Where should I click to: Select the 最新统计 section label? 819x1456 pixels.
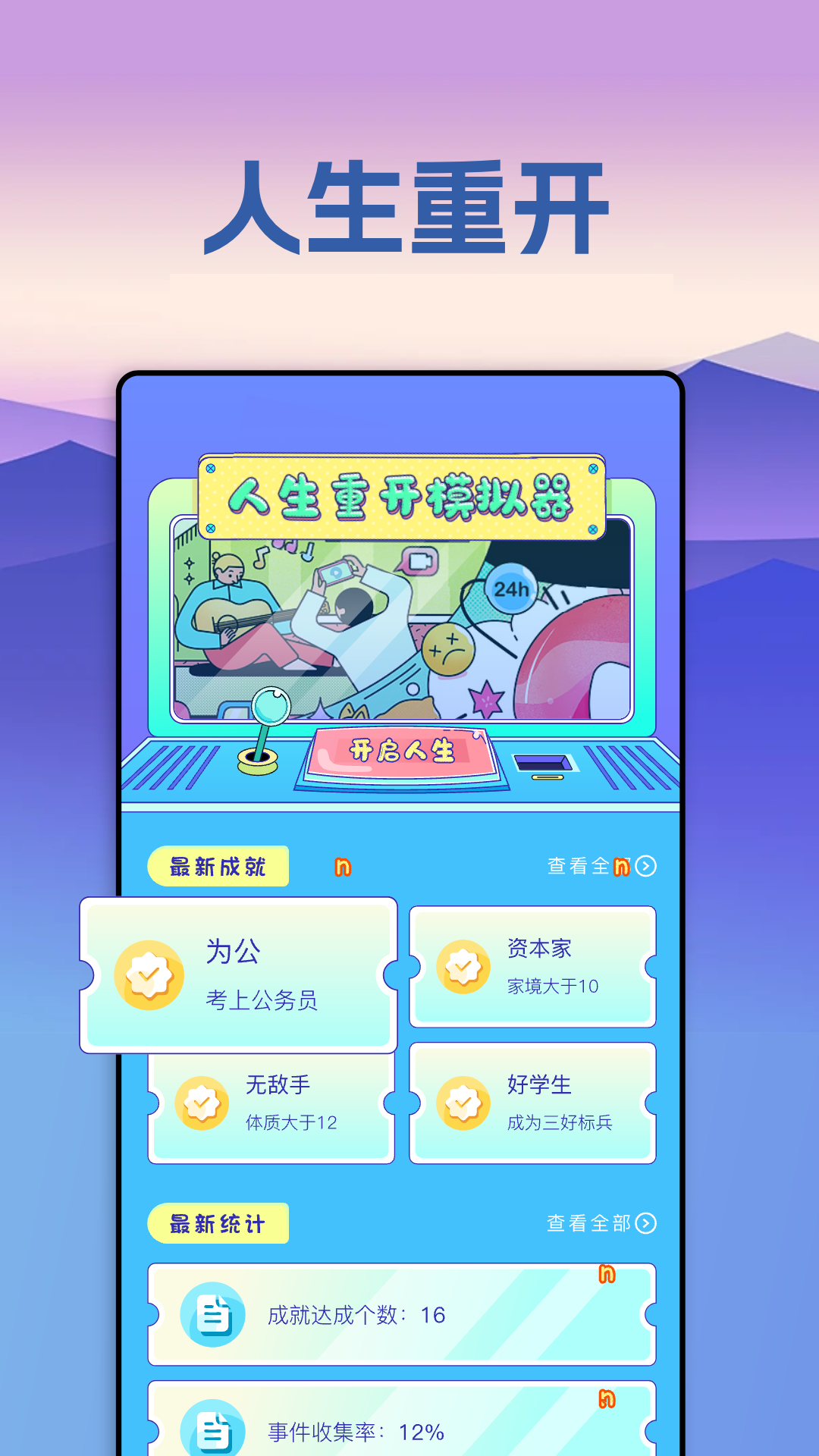pos(216,1223)
